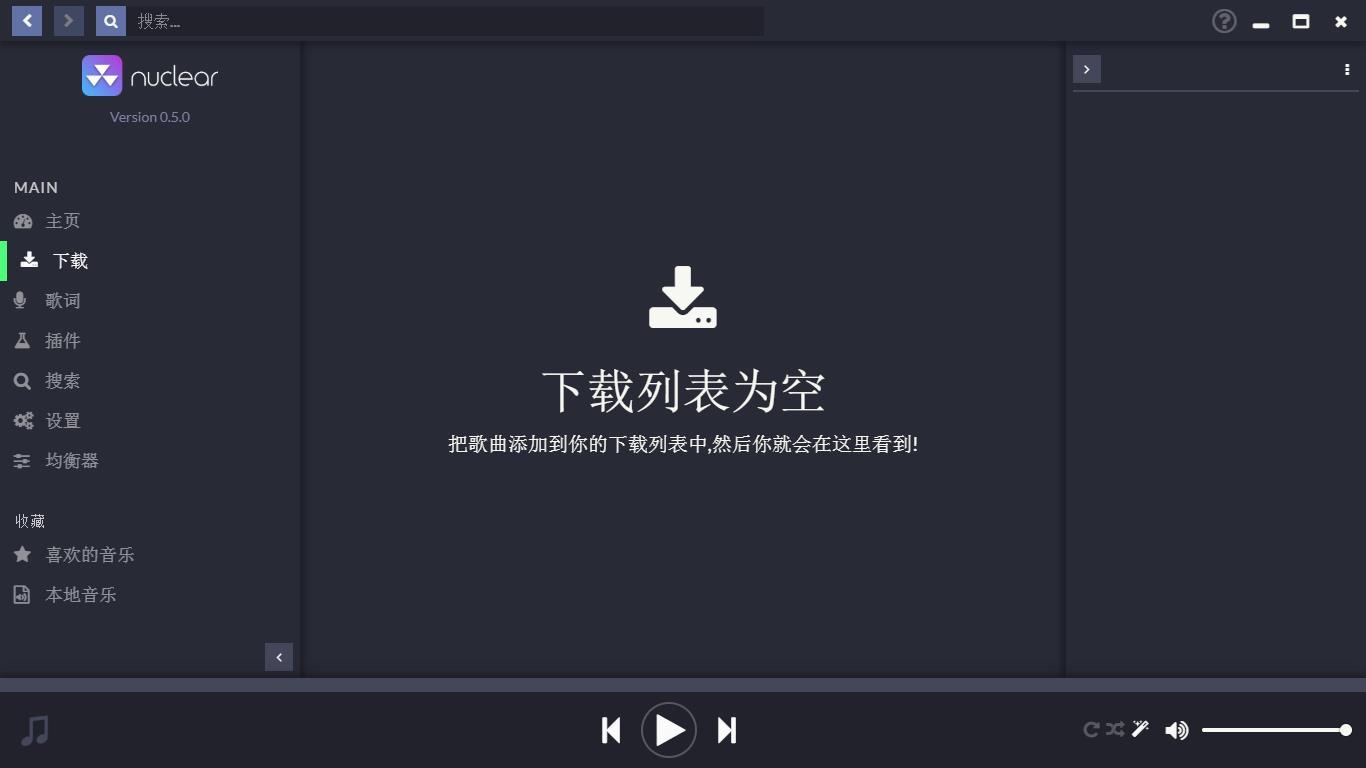Go back with the top-left arrow

pyautogui.click(x=27, y=20)
